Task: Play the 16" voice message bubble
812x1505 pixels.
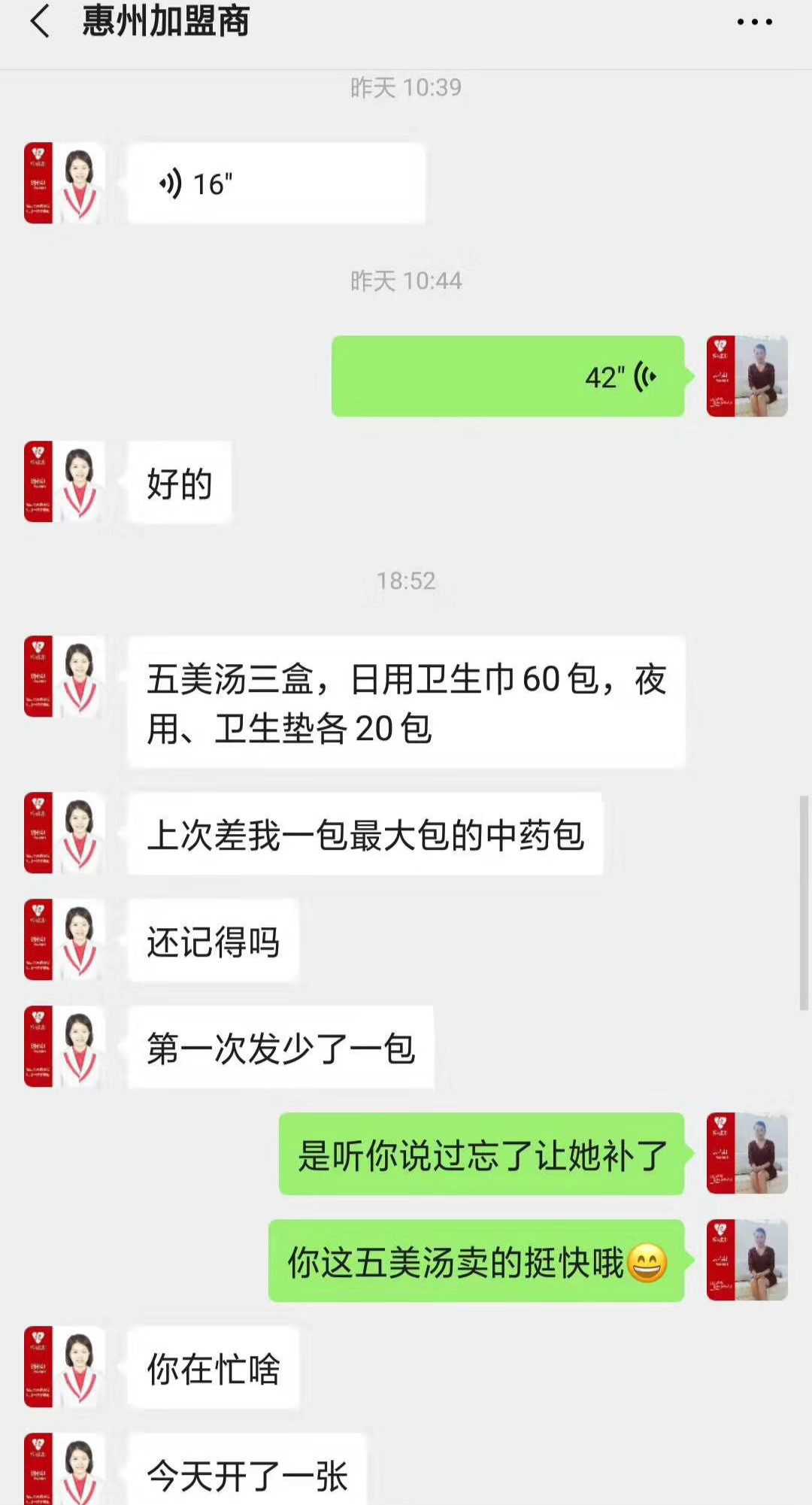Action: click(x=274, y=183)
